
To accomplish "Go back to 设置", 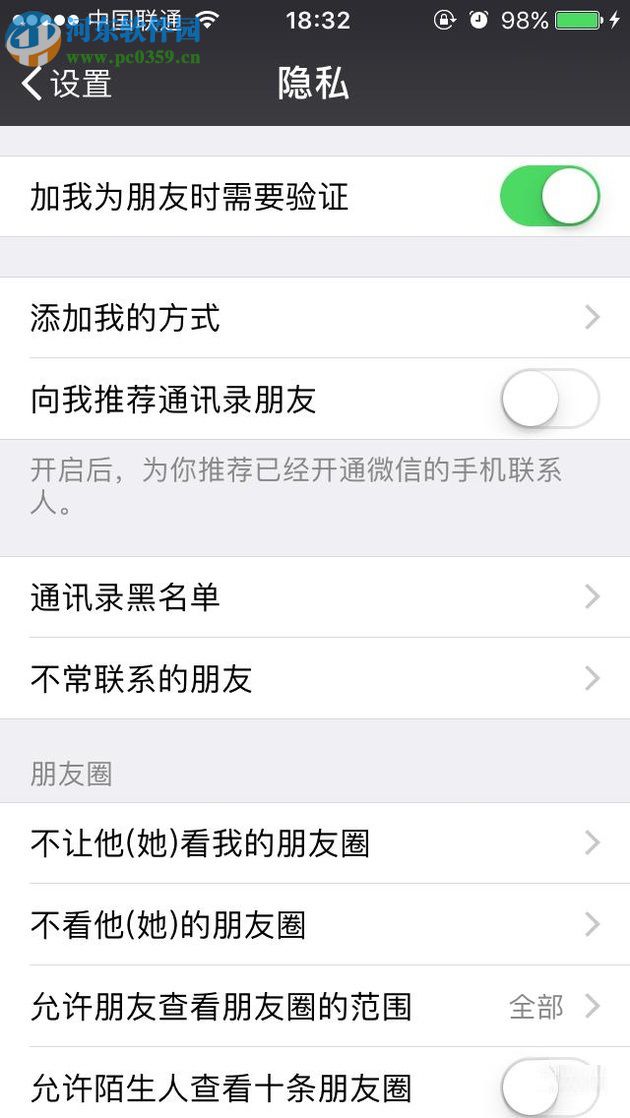I will (x=66, y=84).
